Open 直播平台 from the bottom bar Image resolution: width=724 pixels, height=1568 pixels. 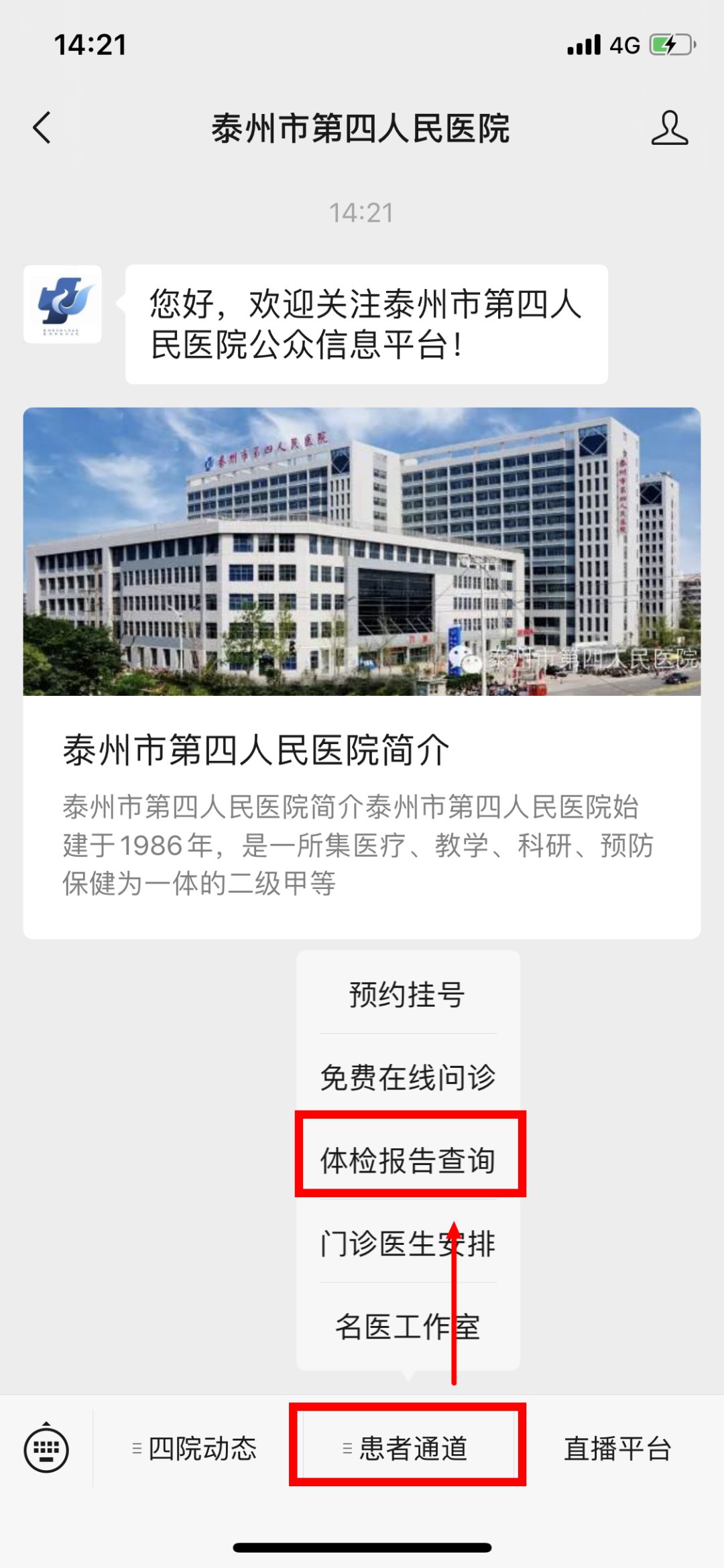(617, 1449)
